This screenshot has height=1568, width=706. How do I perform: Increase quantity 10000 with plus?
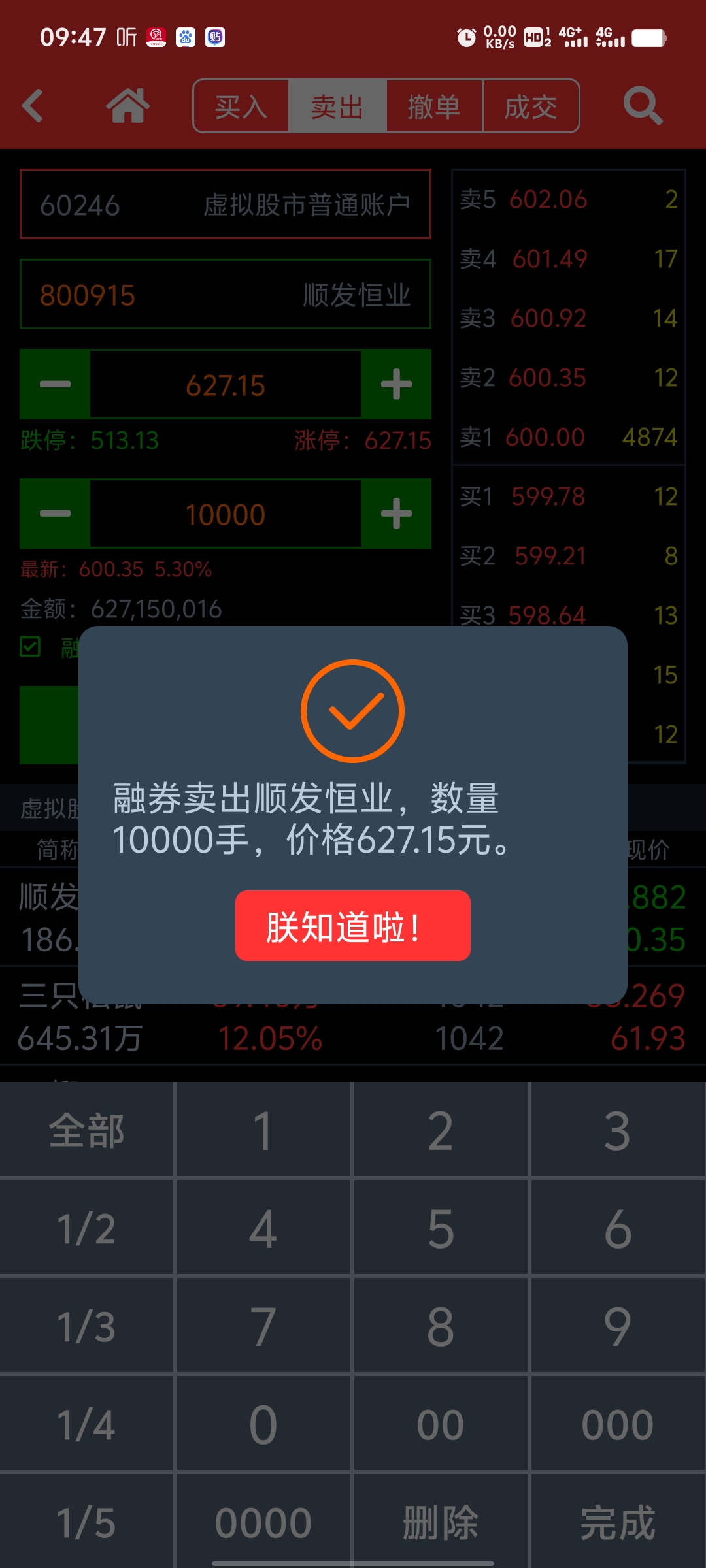(x=396, y=514)
